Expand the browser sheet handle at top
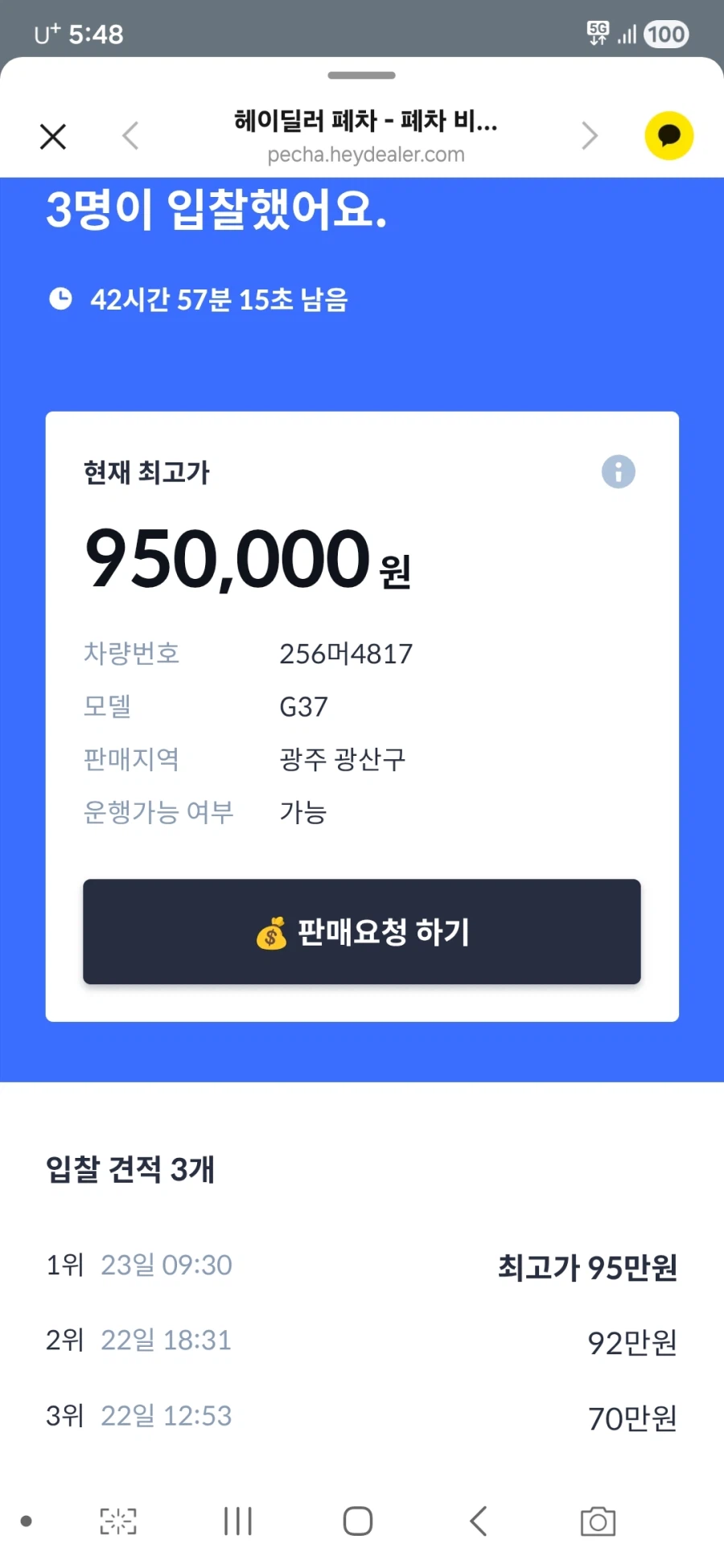 click(361, 75)
